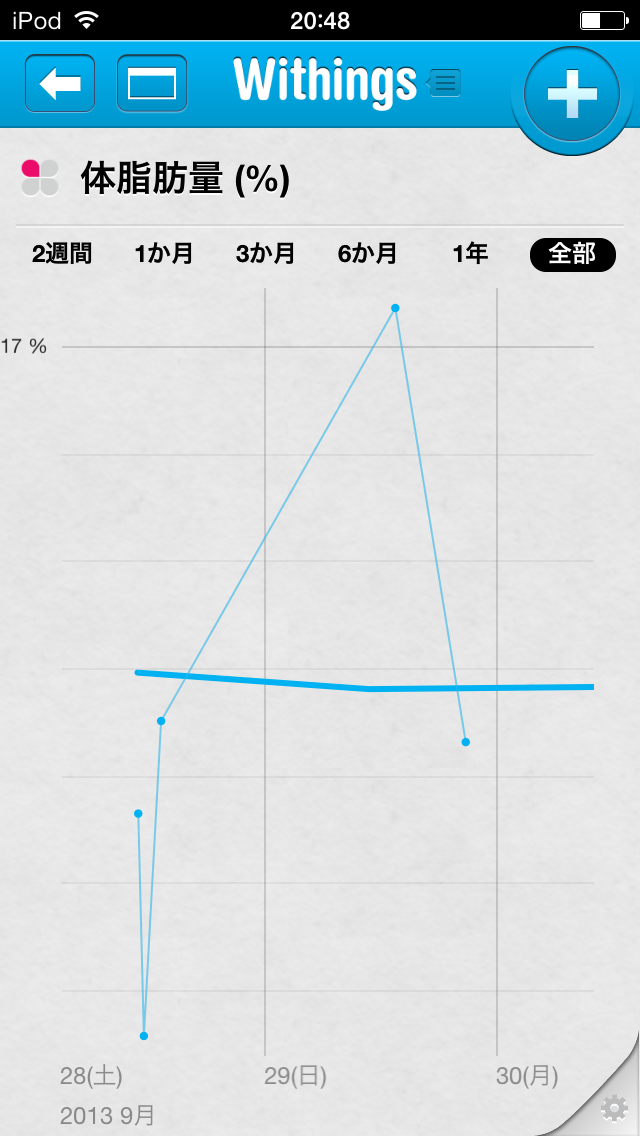Open the comment icon beside Withings

(444, 84)
